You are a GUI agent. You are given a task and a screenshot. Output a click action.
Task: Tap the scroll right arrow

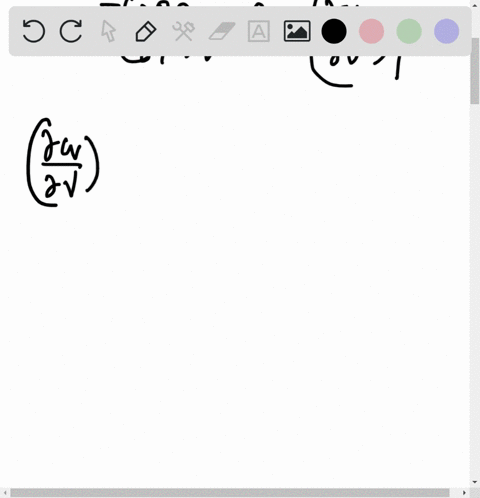(x=464, y=493)
